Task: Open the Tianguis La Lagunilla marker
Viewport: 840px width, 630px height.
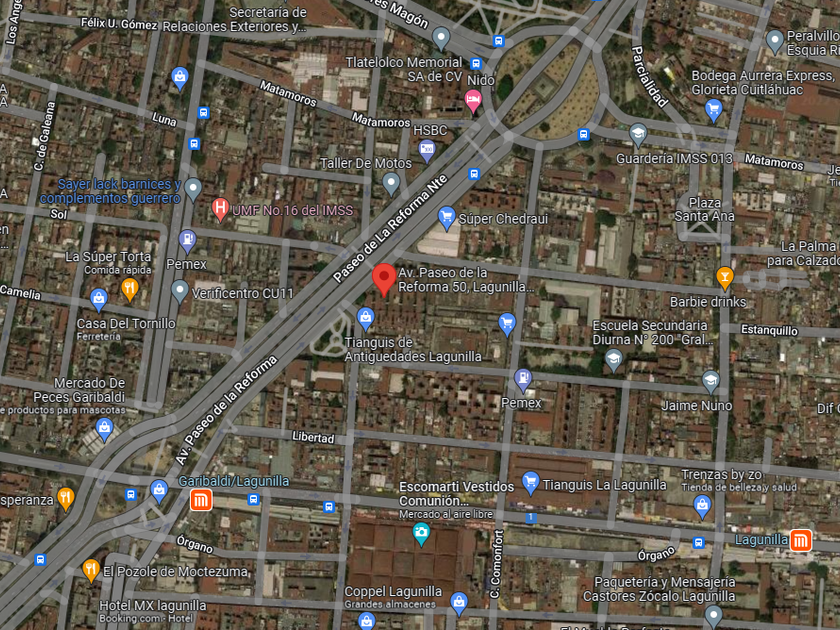Action: click(x=531, y=482)
